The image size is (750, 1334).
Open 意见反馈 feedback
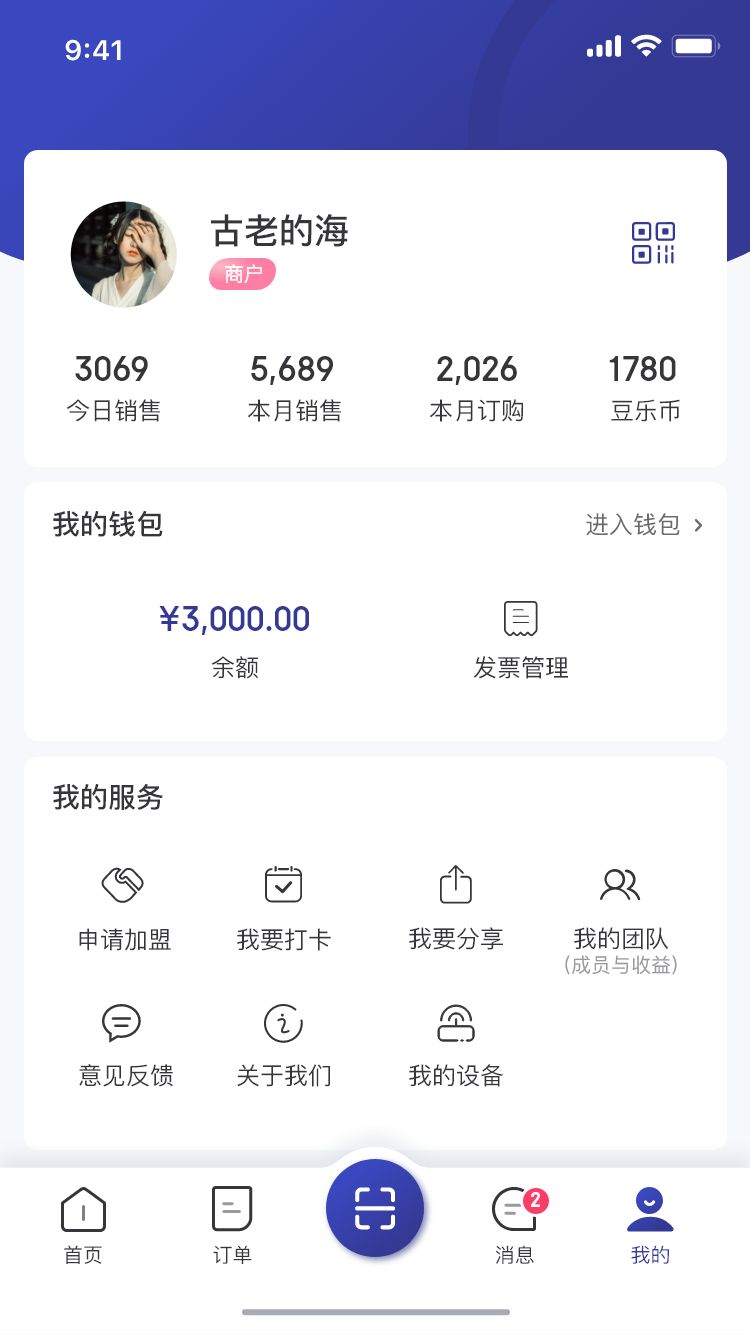click(x=125, y=1046)
